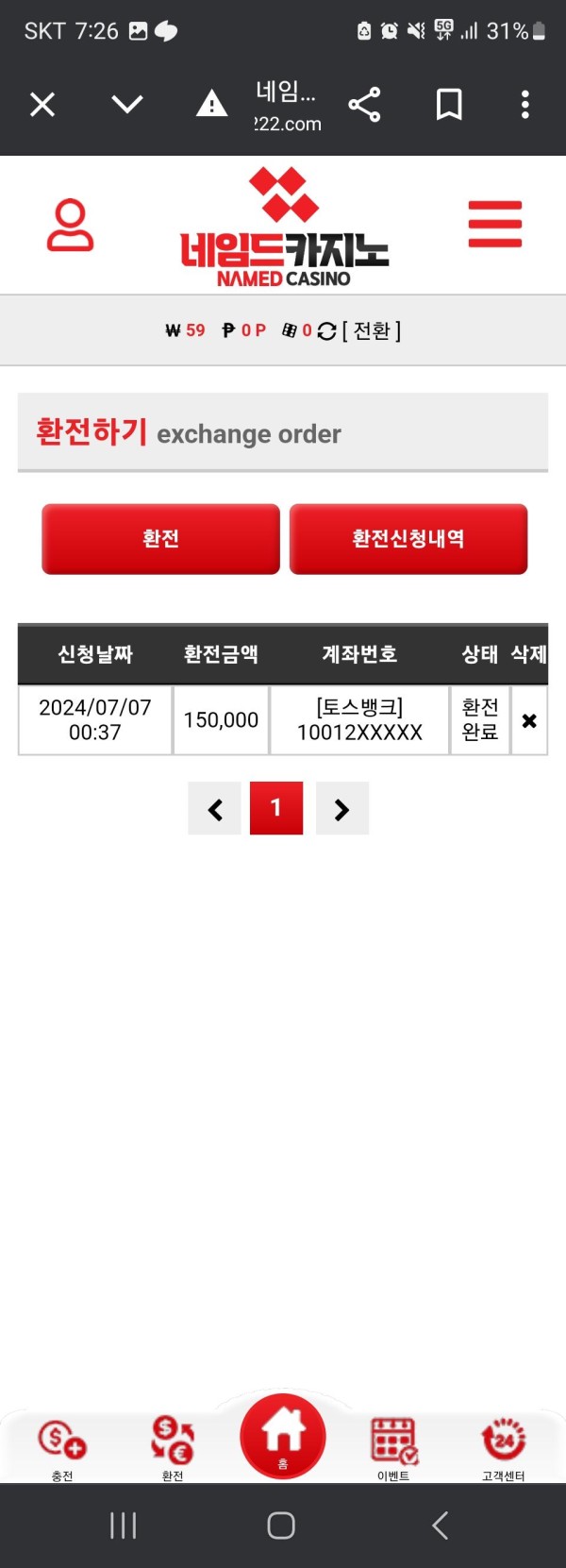Viewport: 566px width, 1568px height.
Task: Open the red hamburger menu
Action: point(495,225)
